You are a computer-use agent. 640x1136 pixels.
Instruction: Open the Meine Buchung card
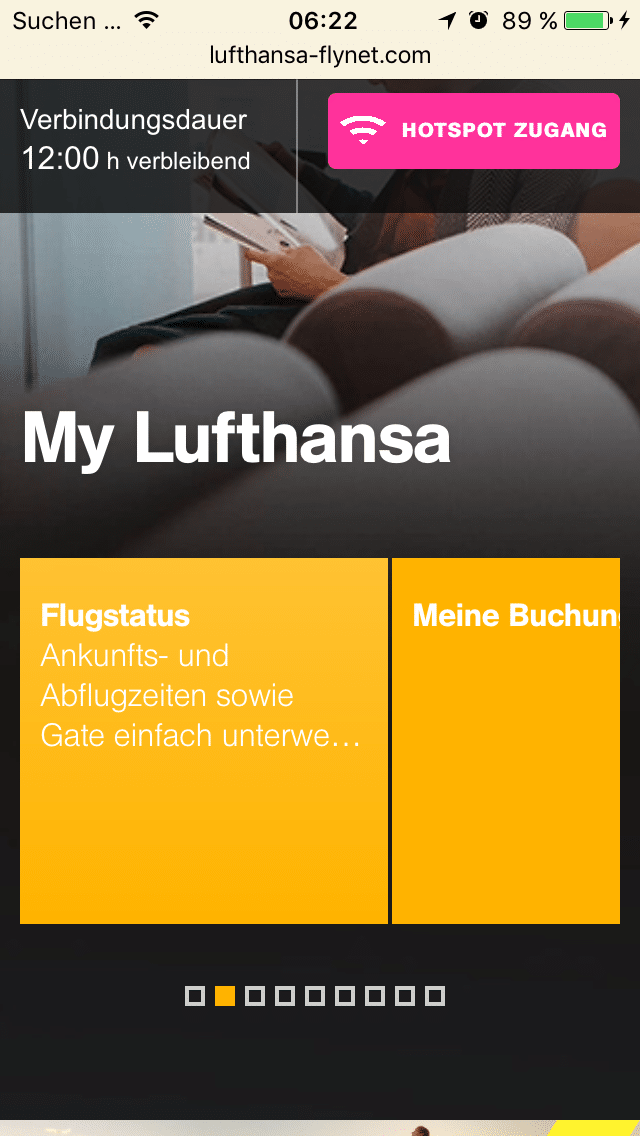(x=506, y=740)
